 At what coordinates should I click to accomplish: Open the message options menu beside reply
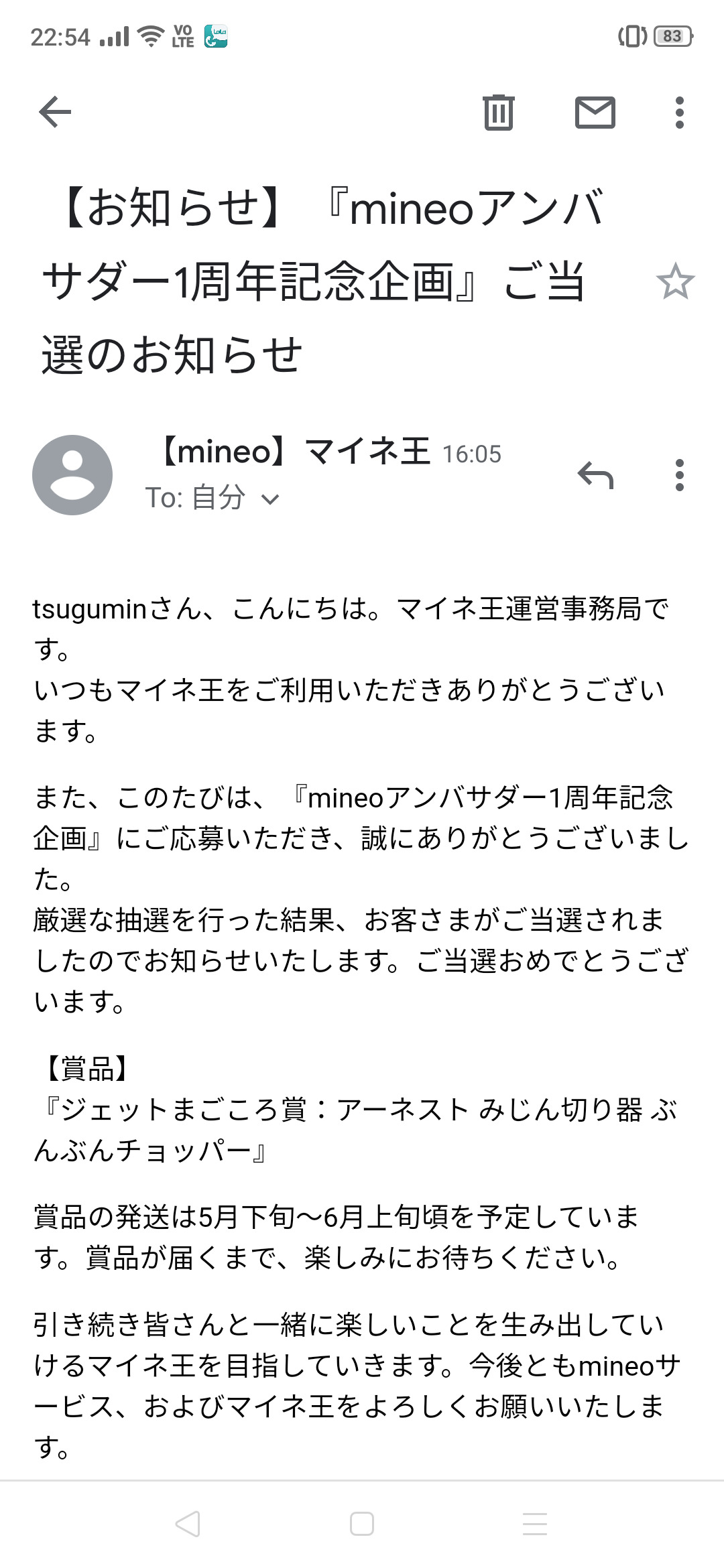pos(679,475)
